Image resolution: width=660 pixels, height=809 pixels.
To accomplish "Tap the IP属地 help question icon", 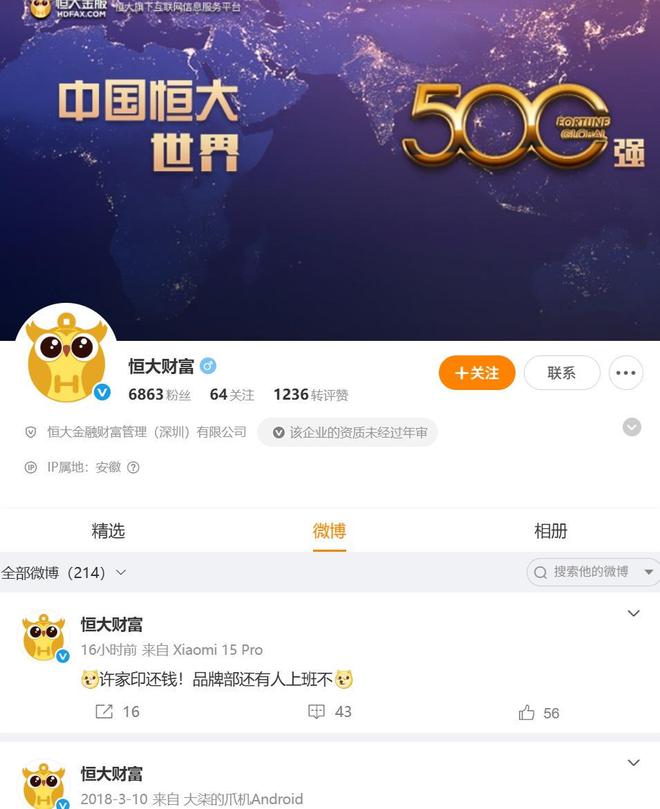I will [133, 467].
